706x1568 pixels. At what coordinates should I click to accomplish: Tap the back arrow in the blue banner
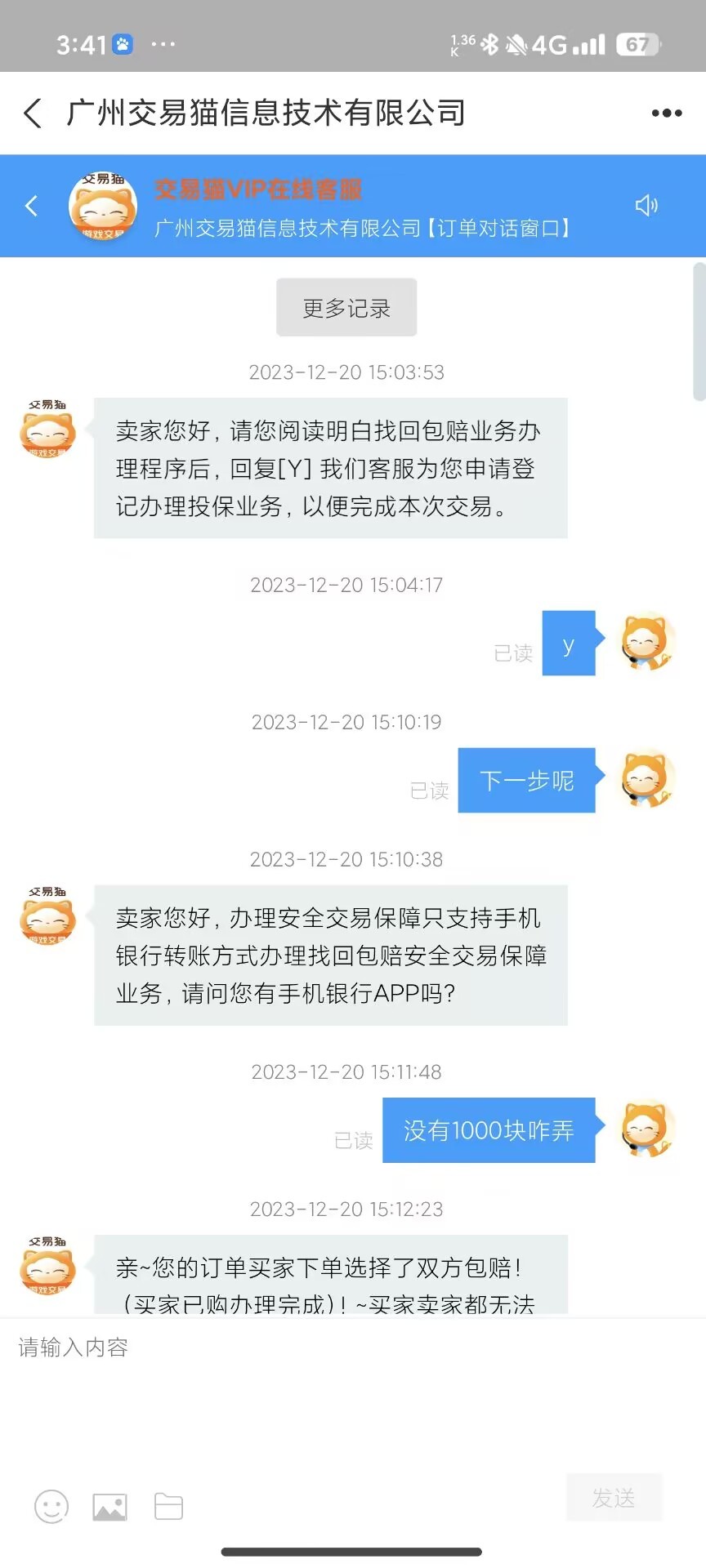[x=32, y=206]
